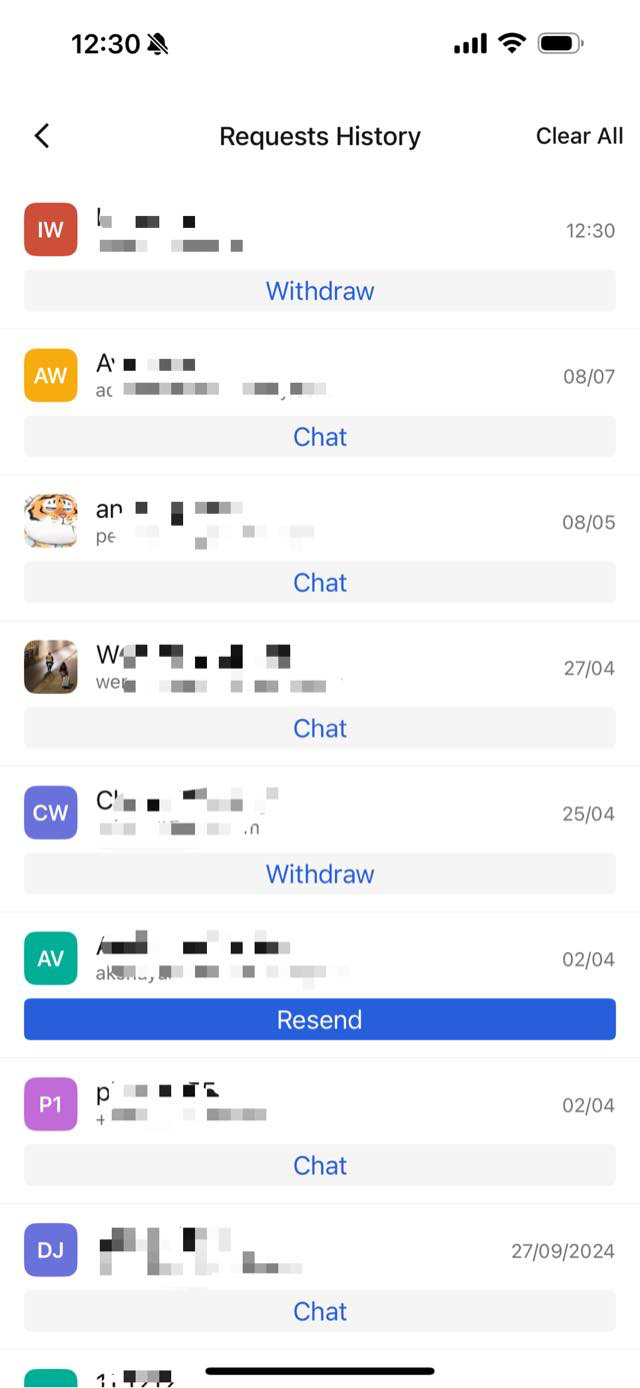Viewport: 640px width, 1388px height.
Task: Tap Clear All requests
Action: tap(579, 136)
